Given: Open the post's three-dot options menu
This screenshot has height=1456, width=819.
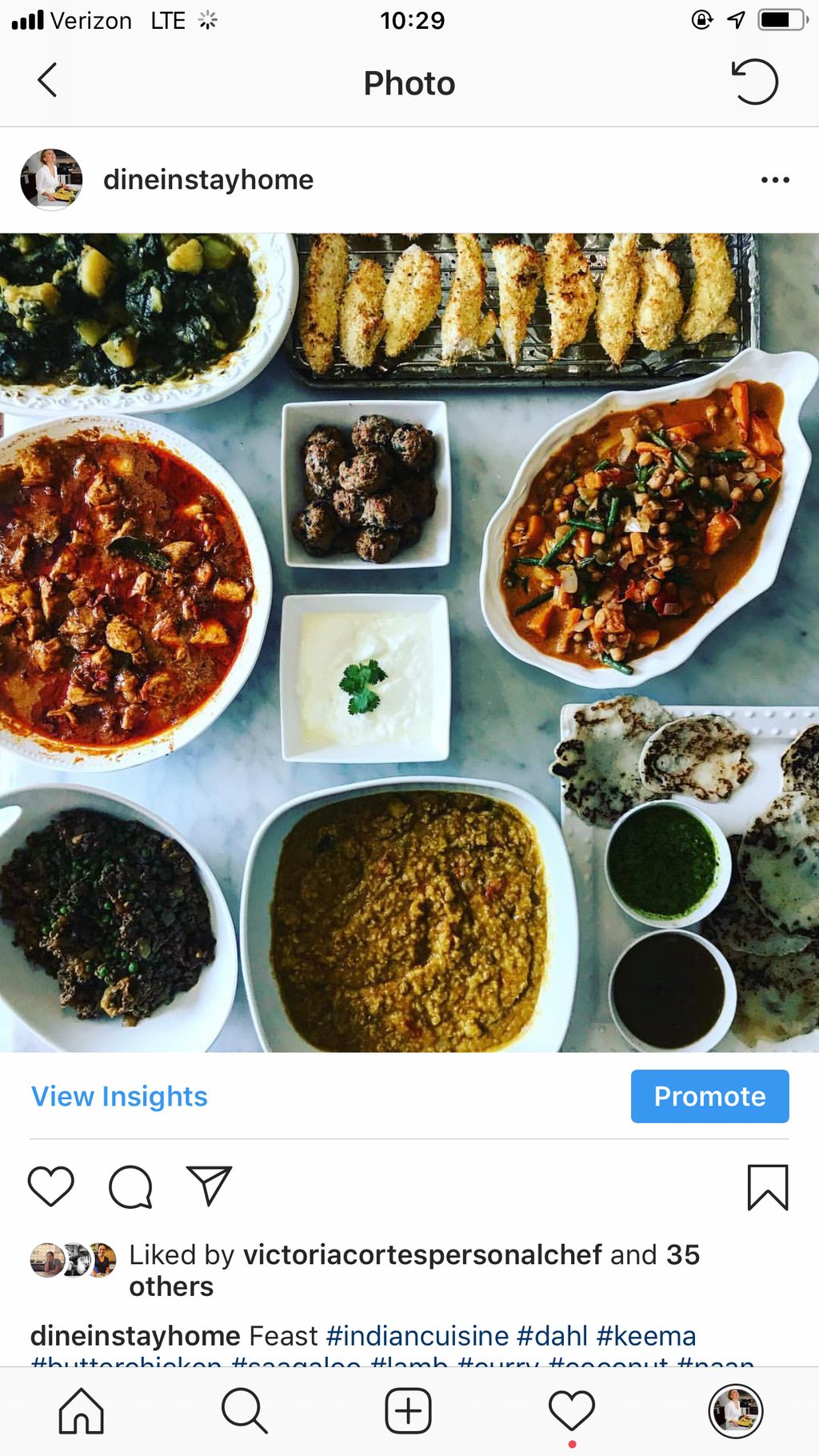Looking at the screenshot, I should coord(774,180).
